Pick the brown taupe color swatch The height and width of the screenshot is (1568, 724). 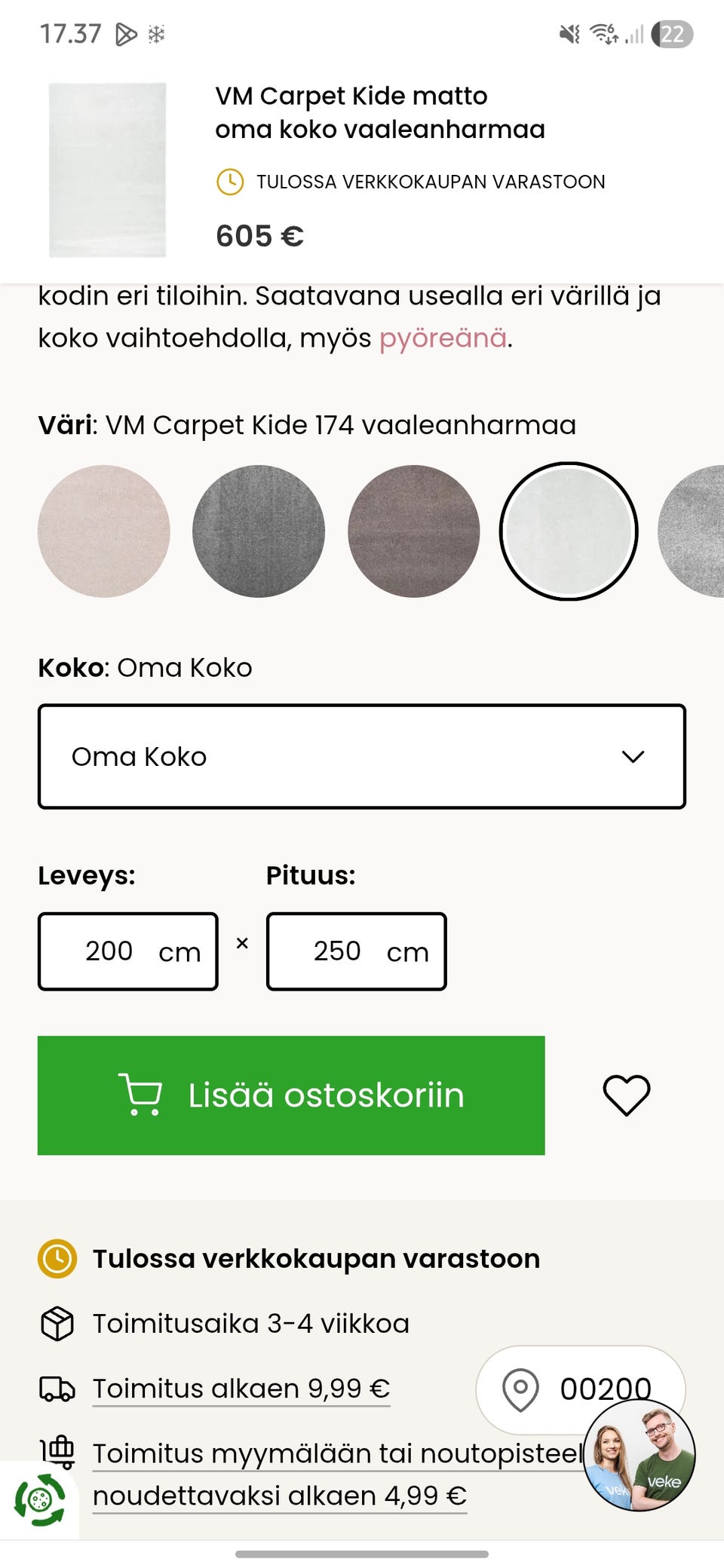(x=413, y=531)
